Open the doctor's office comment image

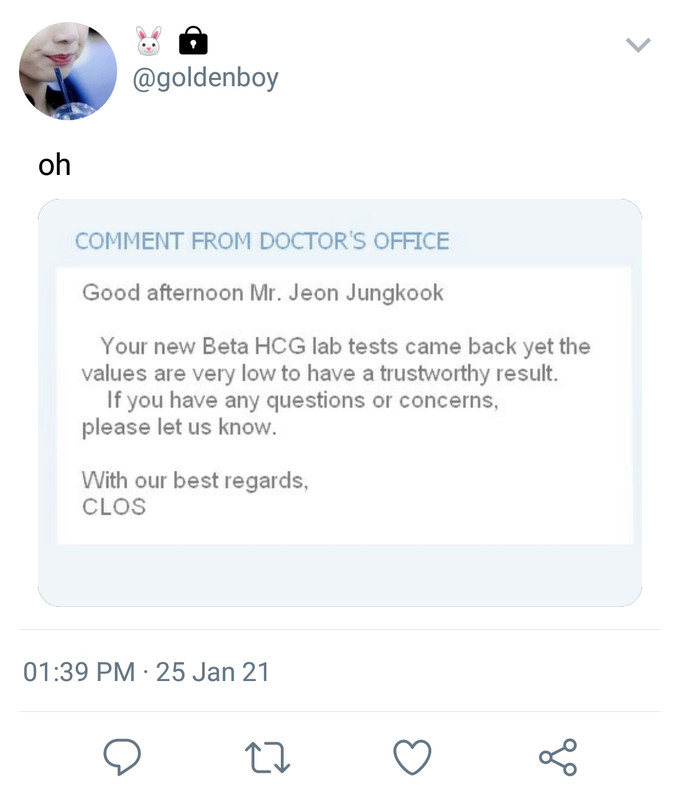pos(340,403)
